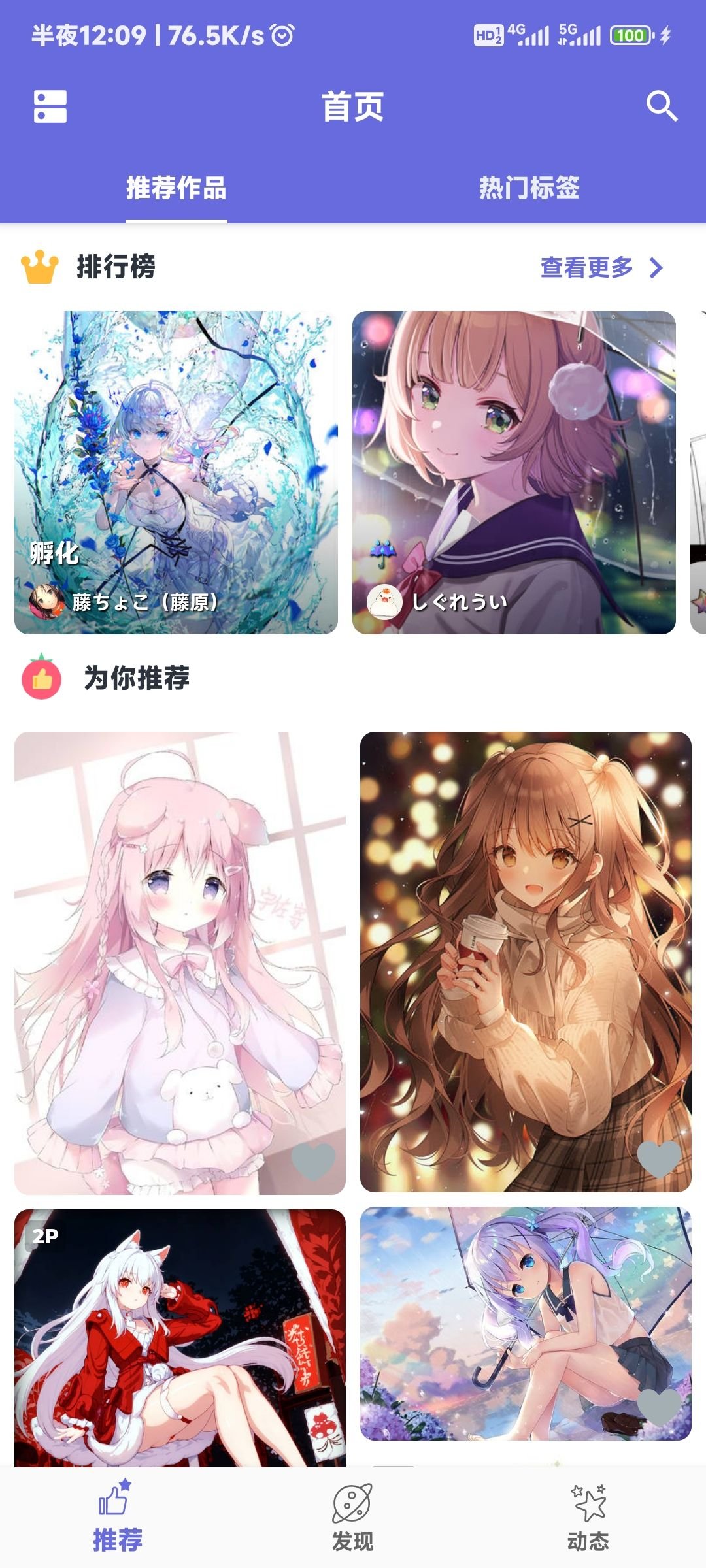Click the 查看更多 link

(x=585, y=268)
